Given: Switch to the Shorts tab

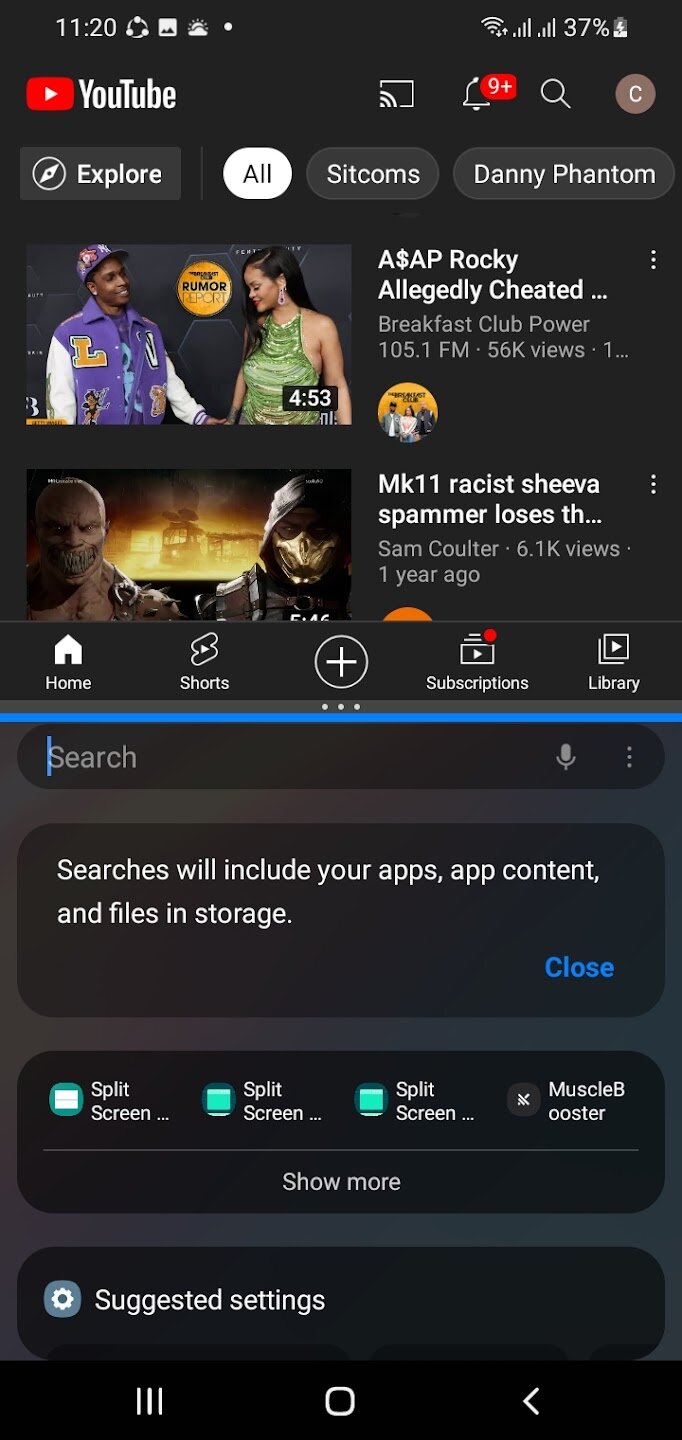Looking at the screenshot, I should click(x=204, y=662).
